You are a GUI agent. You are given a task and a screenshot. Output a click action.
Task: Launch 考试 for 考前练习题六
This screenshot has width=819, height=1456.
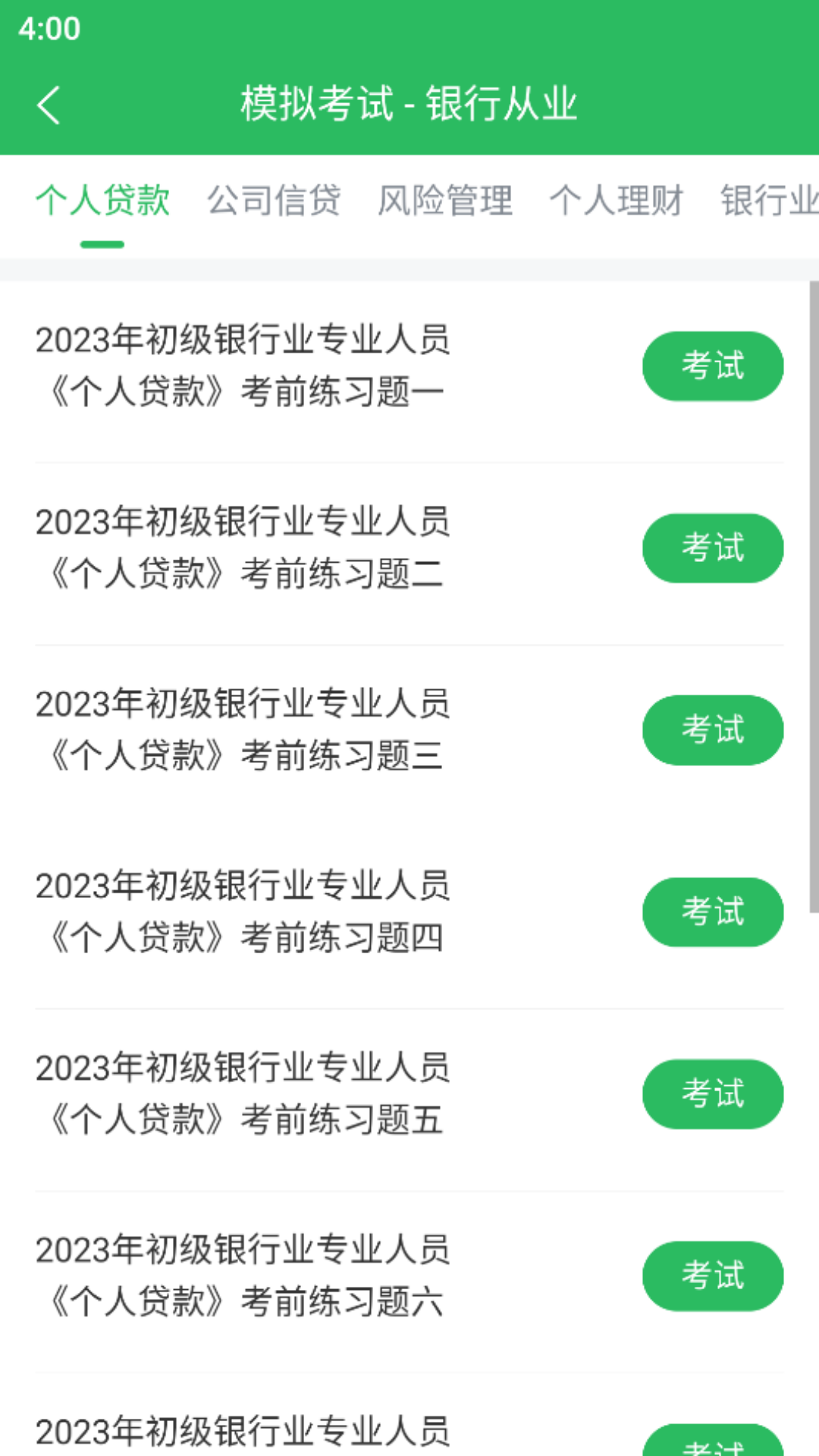712,1276
